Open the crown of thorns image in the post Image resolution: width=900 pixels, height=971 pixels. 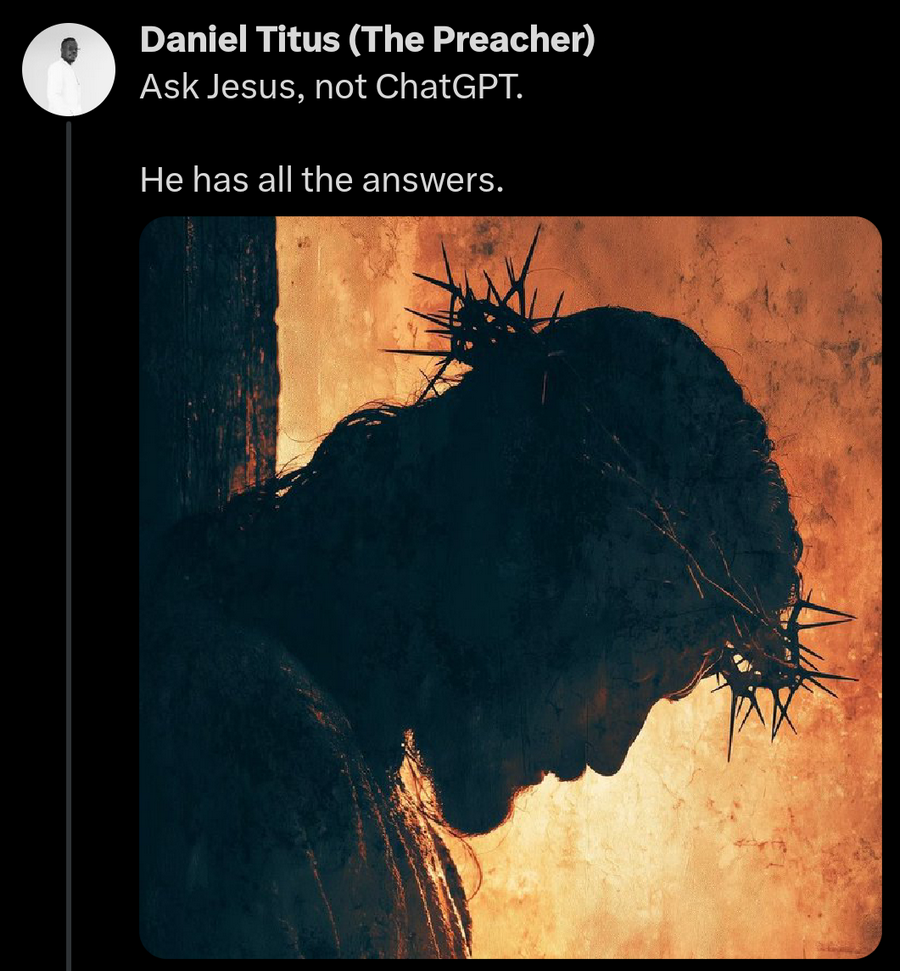pyautogui.click(x=510, y=587)
